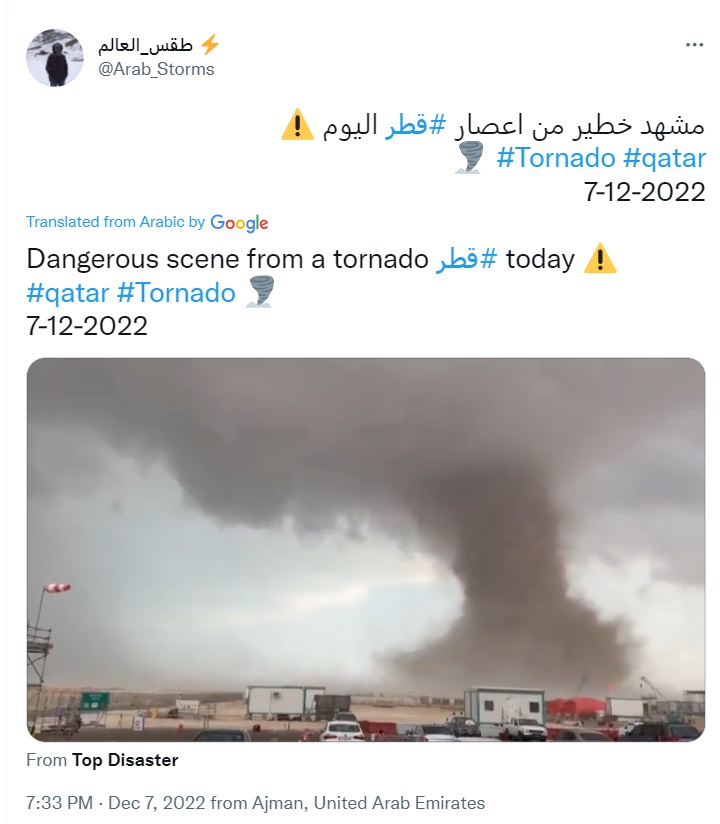Open the tweet's overflow menu
Viewport: 720px width, 824px height.
click(694, 45)
